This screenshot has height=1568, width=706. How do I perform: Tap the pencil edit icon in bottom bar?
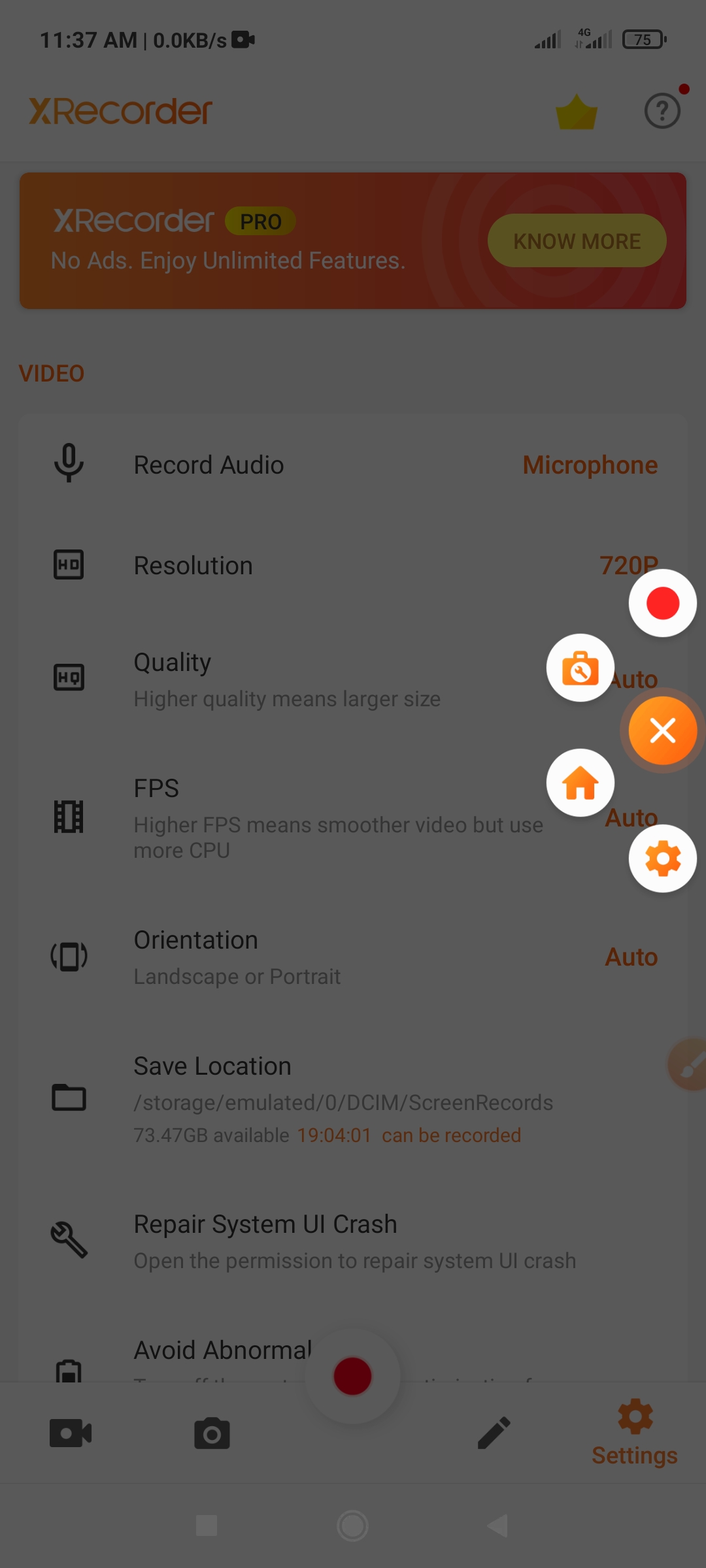point(494,1435)
